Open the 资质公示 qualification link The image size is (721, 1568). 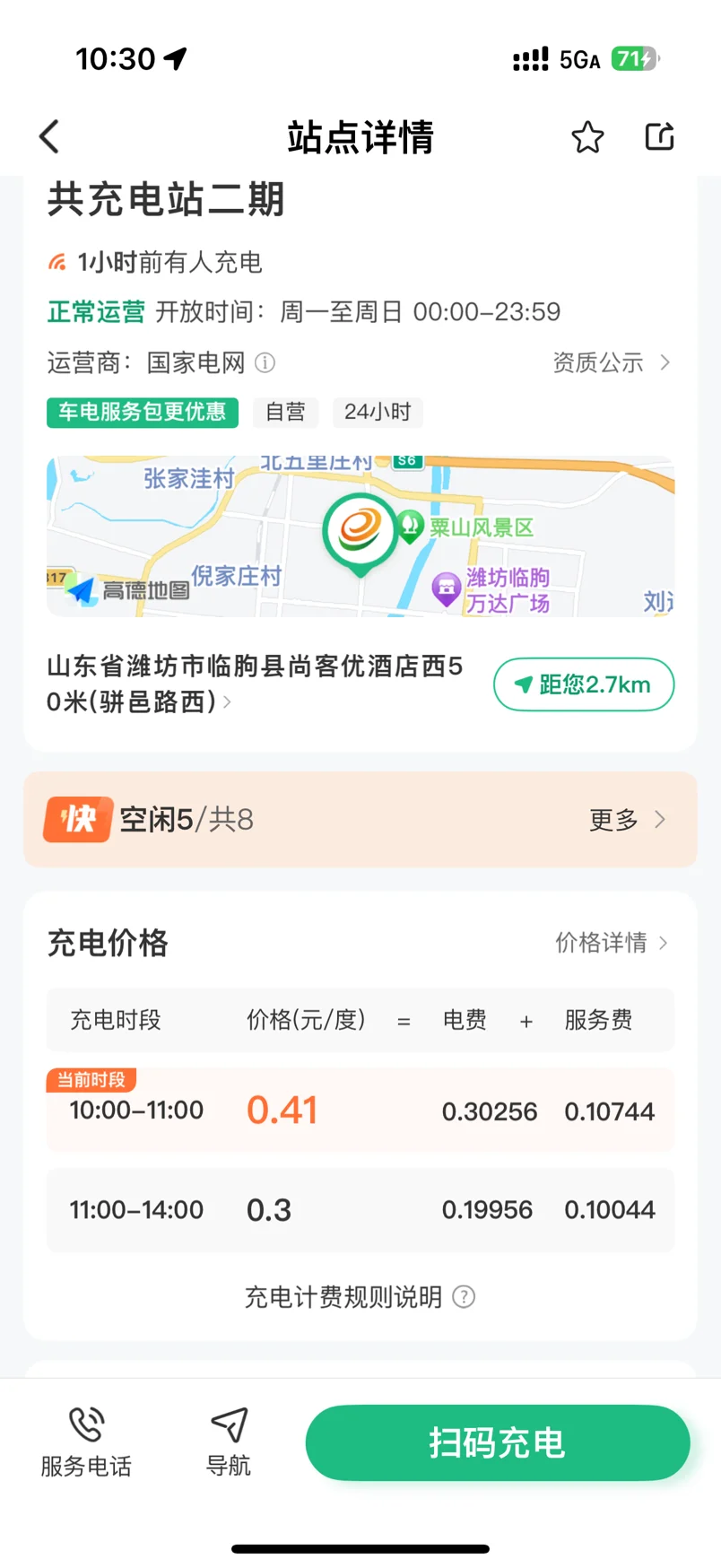(x=612, y=362)
